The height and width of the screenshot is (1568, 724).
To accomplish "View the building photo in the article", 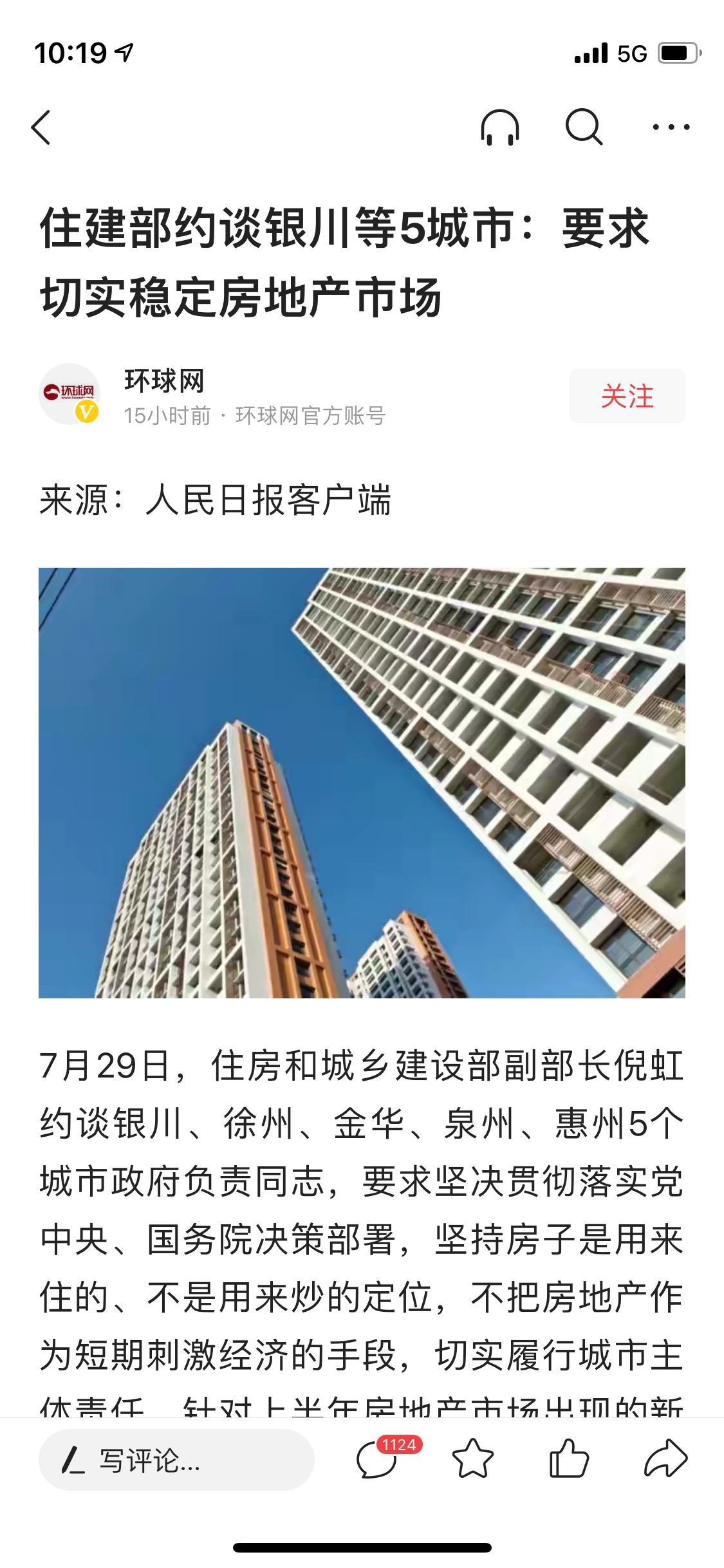I will pyautogui.click(x=362, y=783).
